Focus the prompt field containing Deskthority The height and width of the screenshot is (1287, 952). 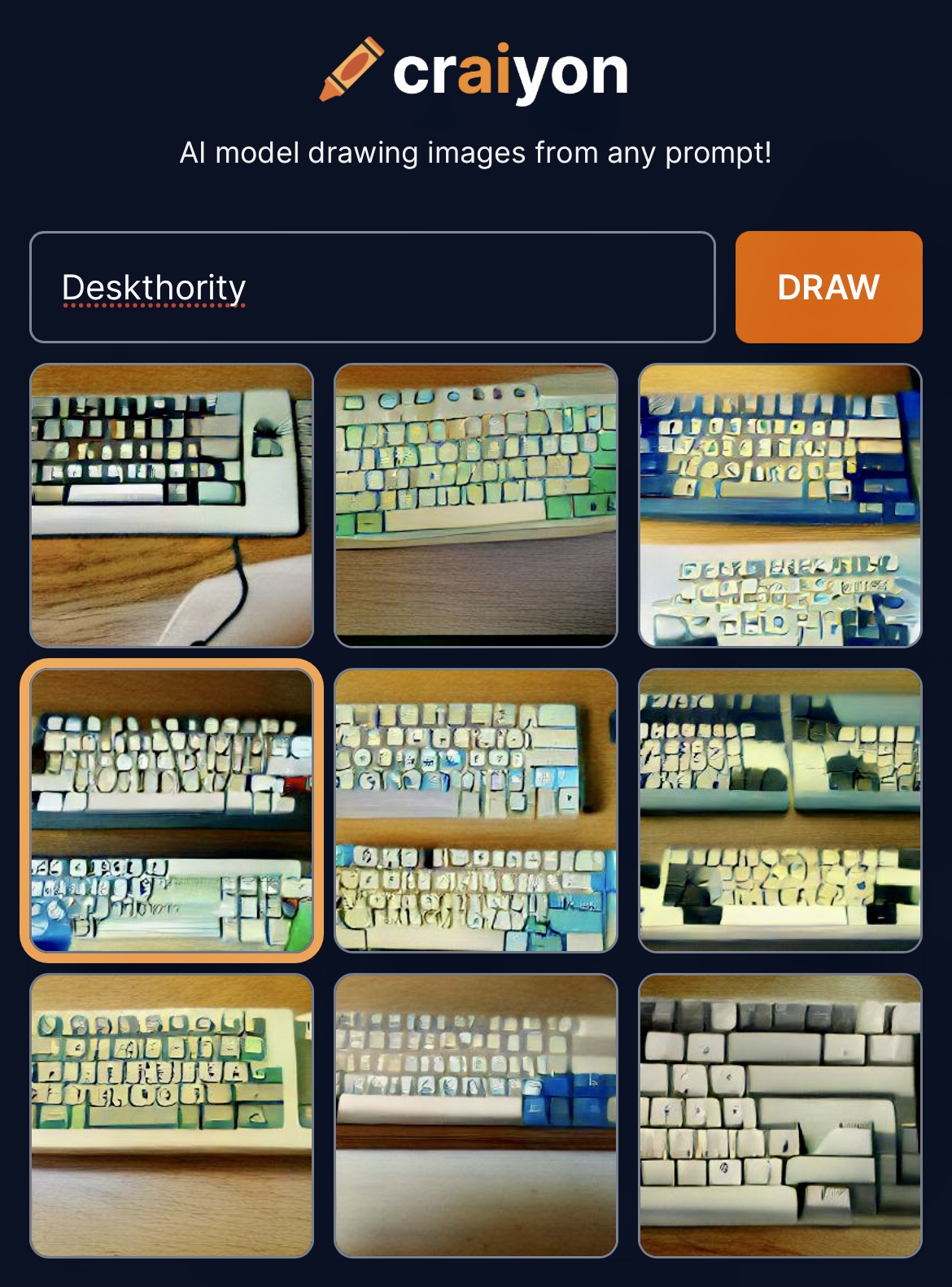point(372,287)
